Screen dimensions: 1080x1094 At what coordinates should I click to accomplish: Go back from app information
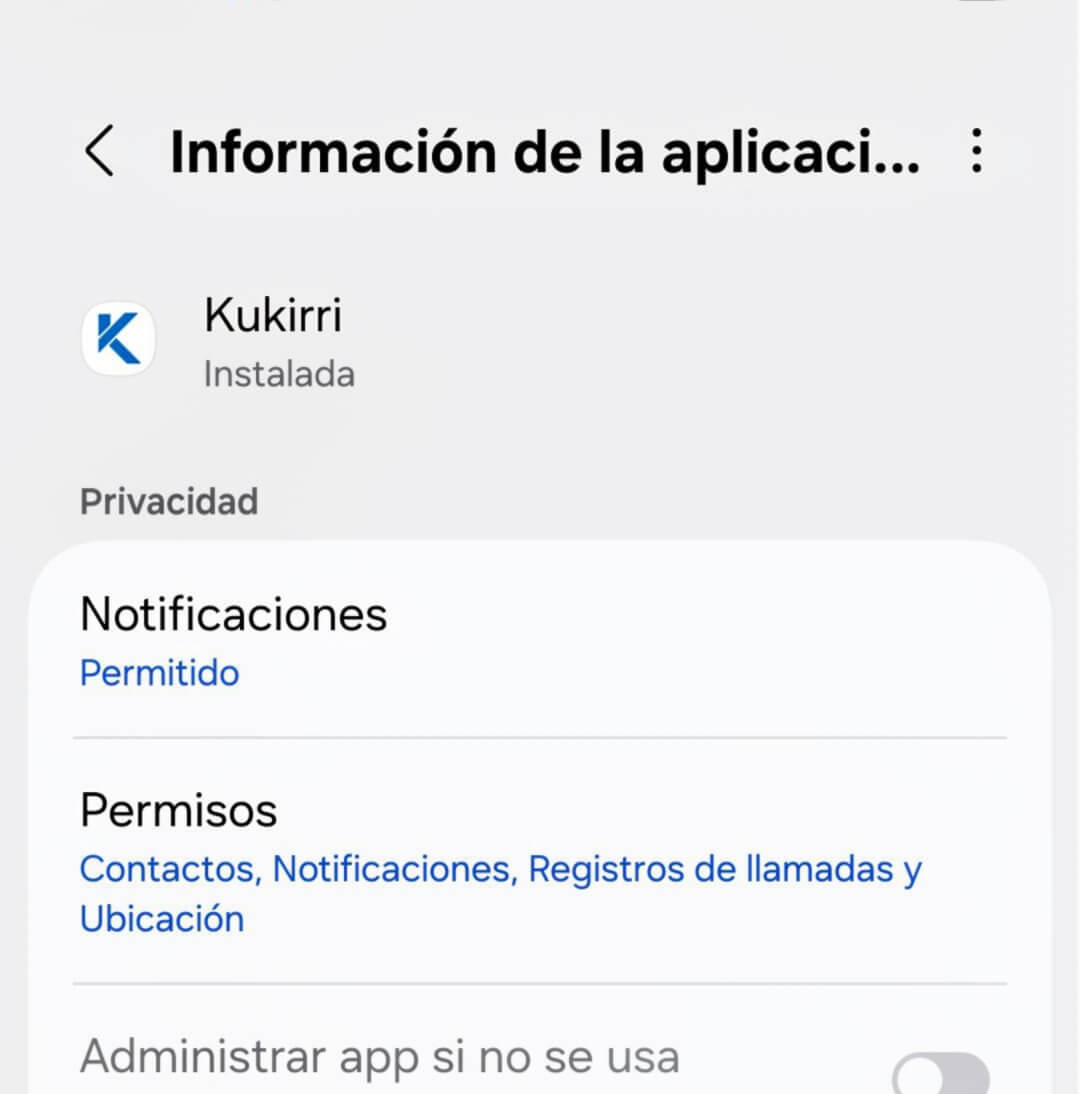pyautogui.click(x=100, y=152)
